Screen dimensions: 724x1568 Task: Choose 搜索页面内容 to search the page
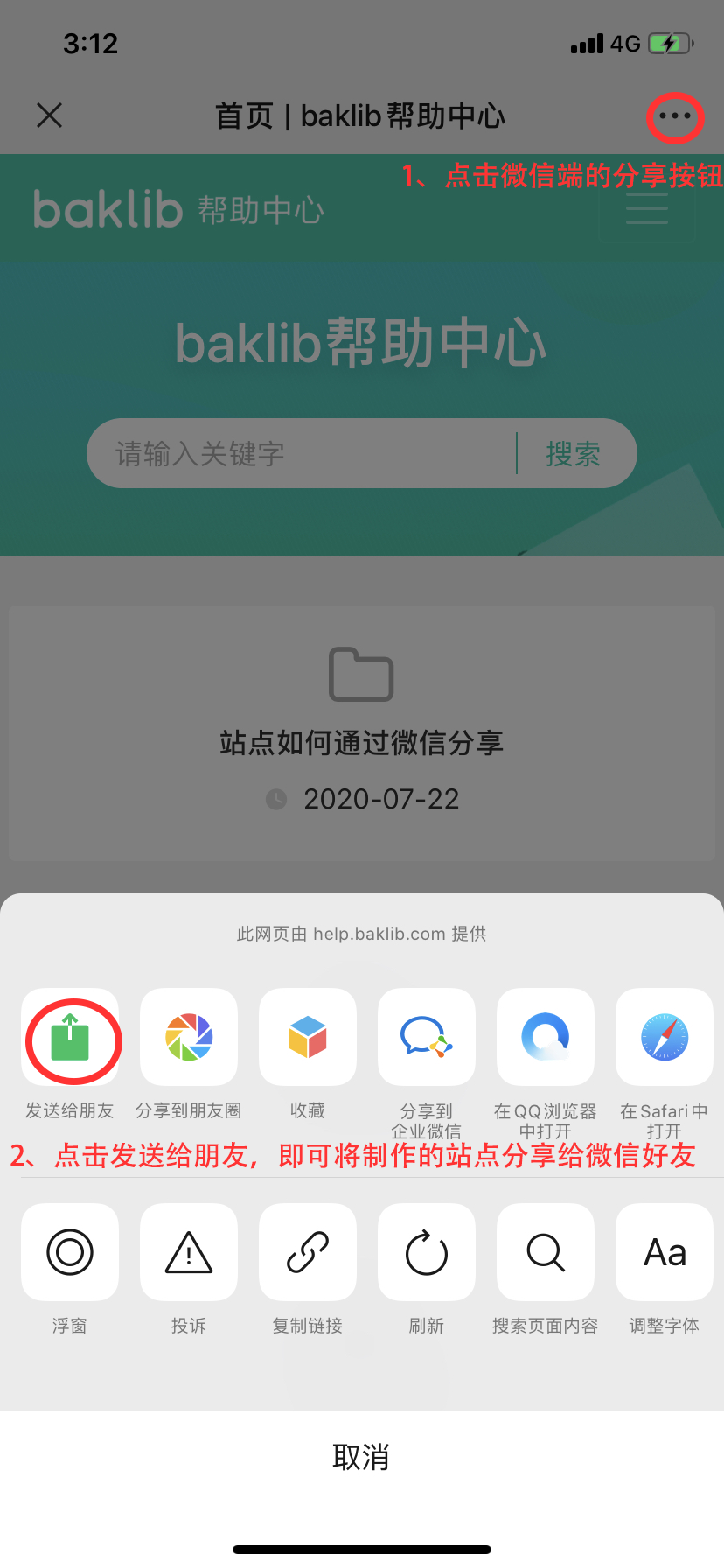[546, 1252]
